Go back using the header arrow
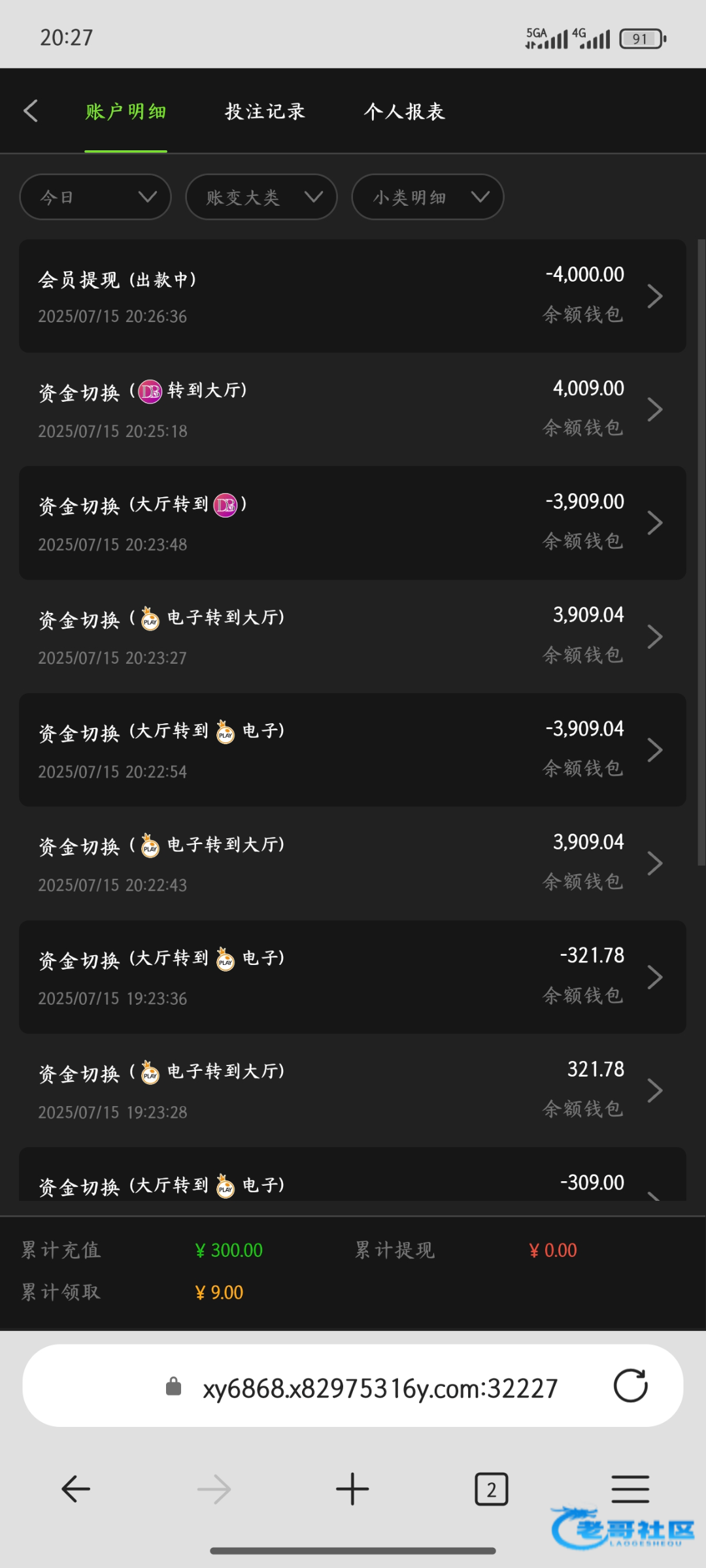The image size is (706, 1568). 31,111
